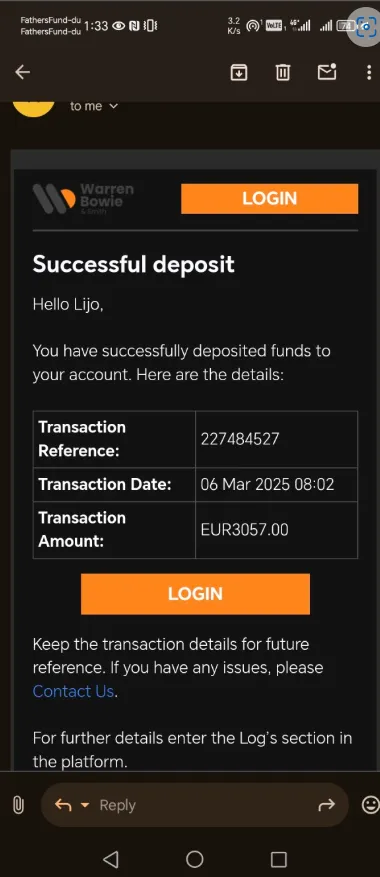The width and height of the screenshot is (380, 877).
Task: Go back to the inbox
Action: [22, 72]
